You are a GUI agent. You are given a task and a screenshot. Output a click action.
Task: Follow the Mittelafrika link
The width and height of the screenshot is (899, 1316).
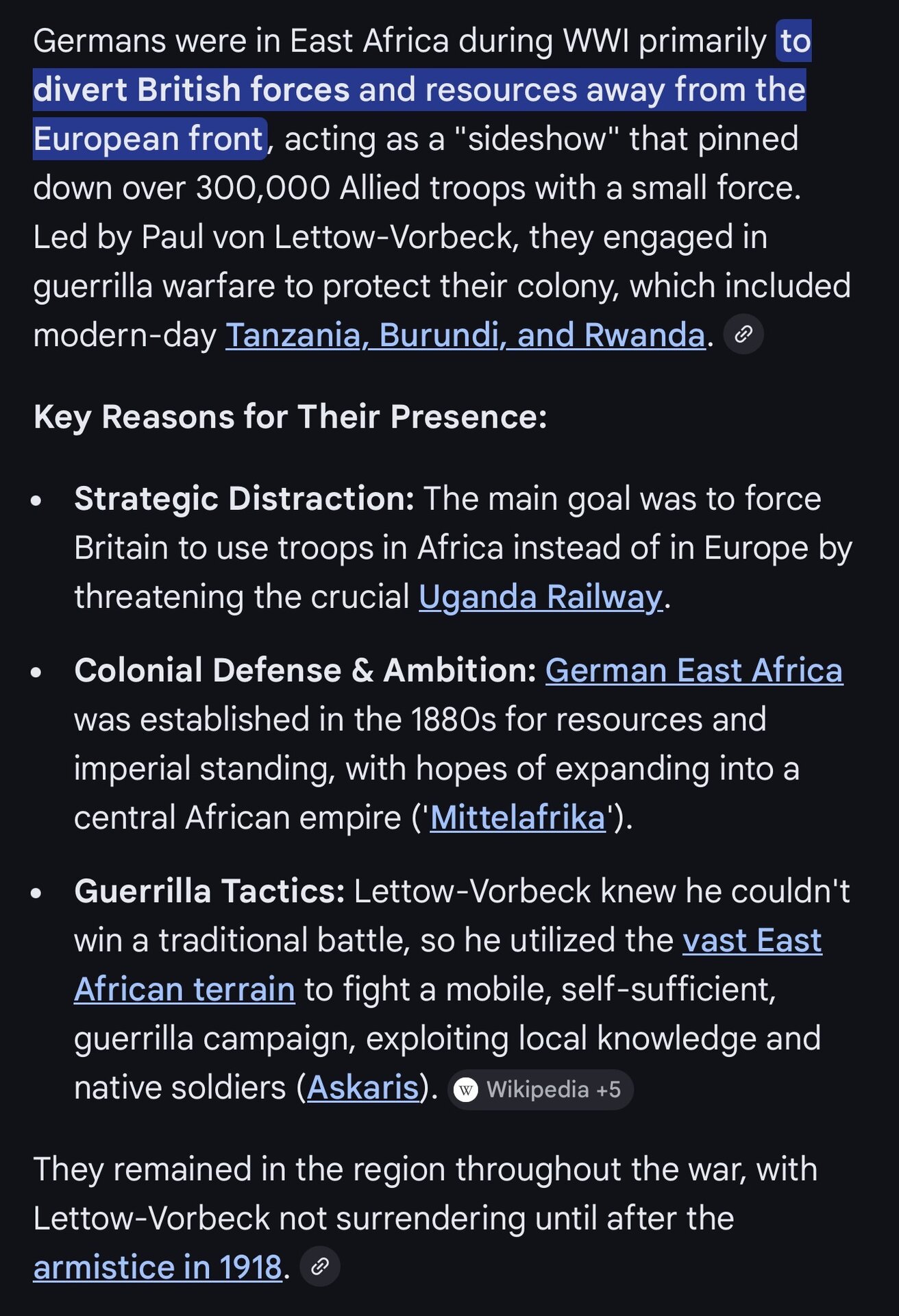517,818
